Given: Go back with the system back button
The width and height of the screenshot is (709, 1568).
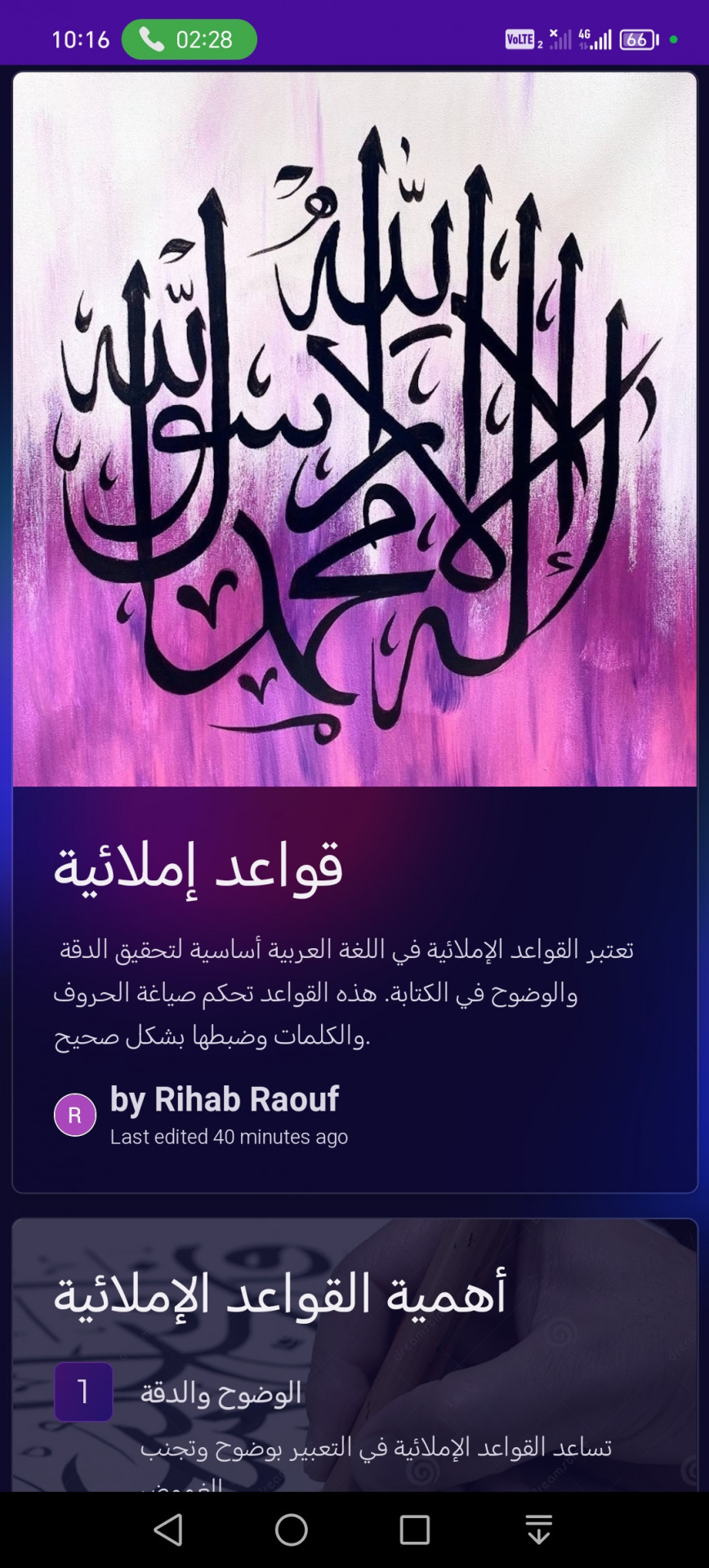Looking at the screenshot, I should [168, 1530].
